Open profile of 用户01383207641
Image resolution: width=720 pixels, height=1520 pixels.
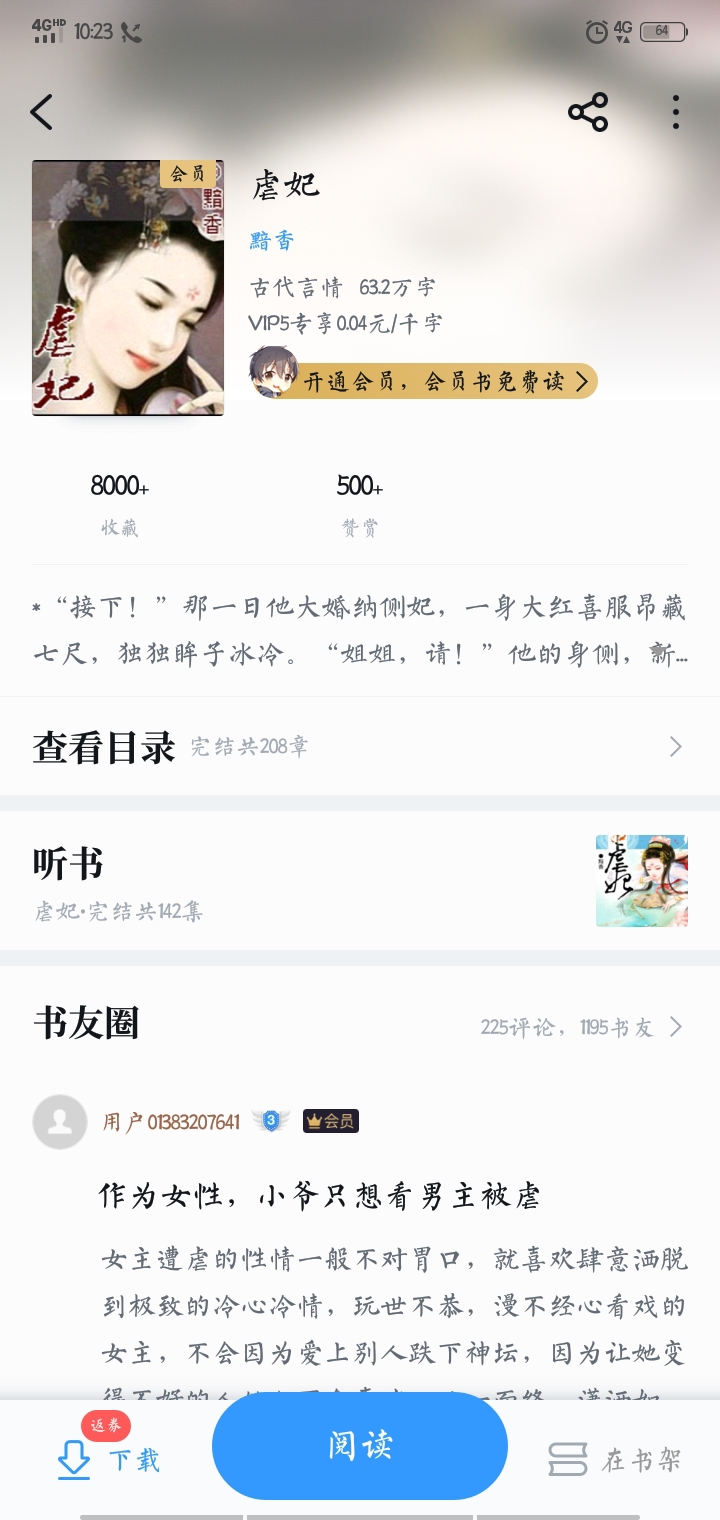pos(171,1122)
